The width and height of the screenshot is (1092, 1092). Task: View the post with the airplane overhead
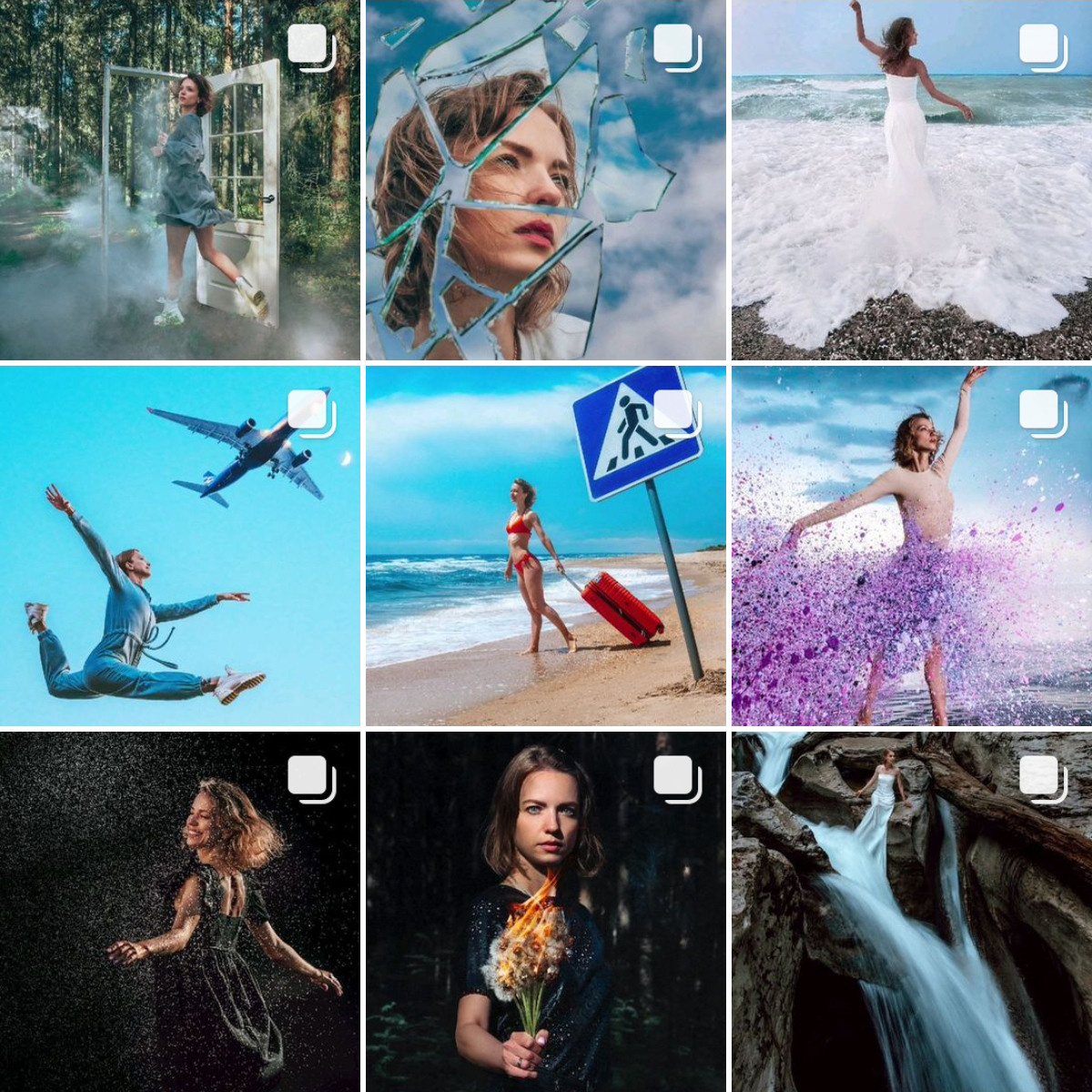point(180,546)
